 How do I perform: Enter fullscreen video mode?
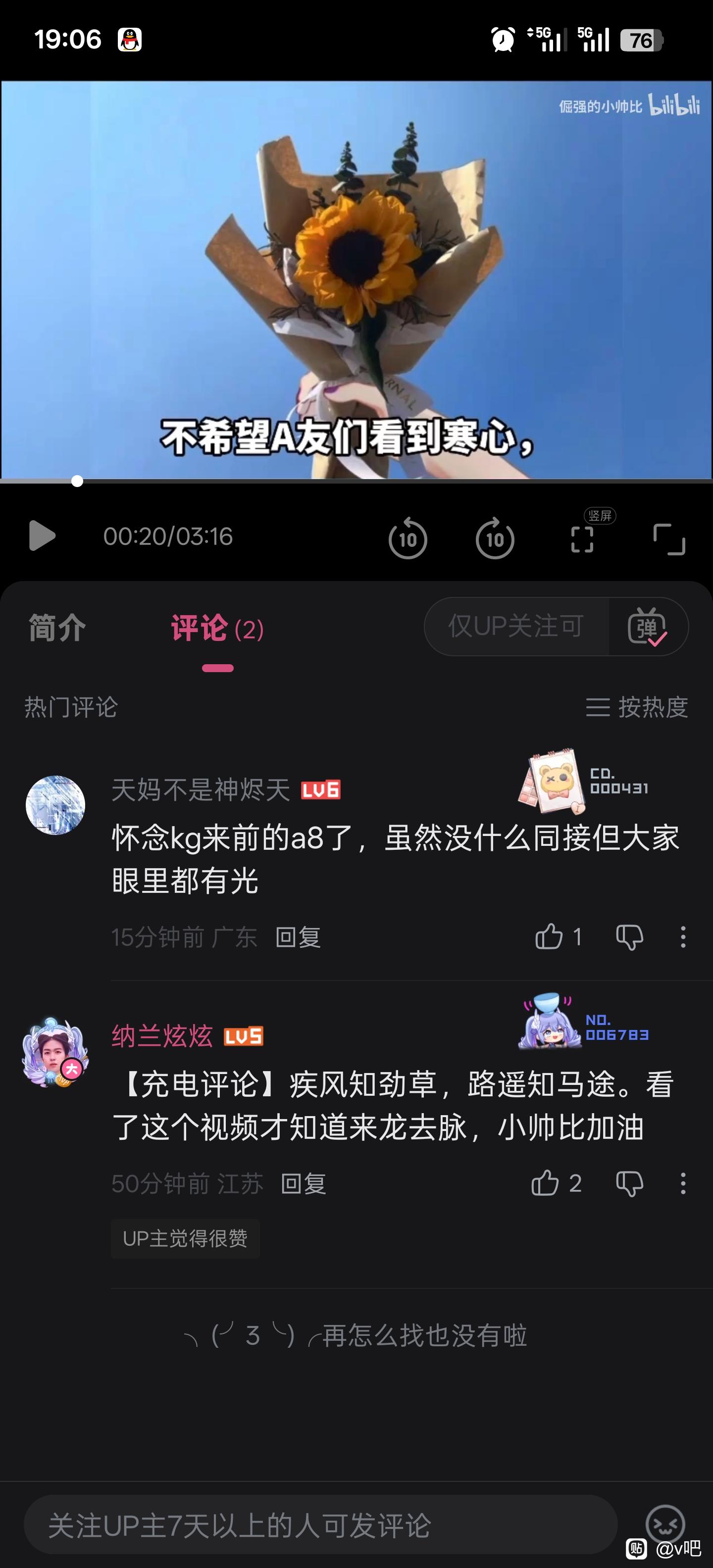pos(668,539)
